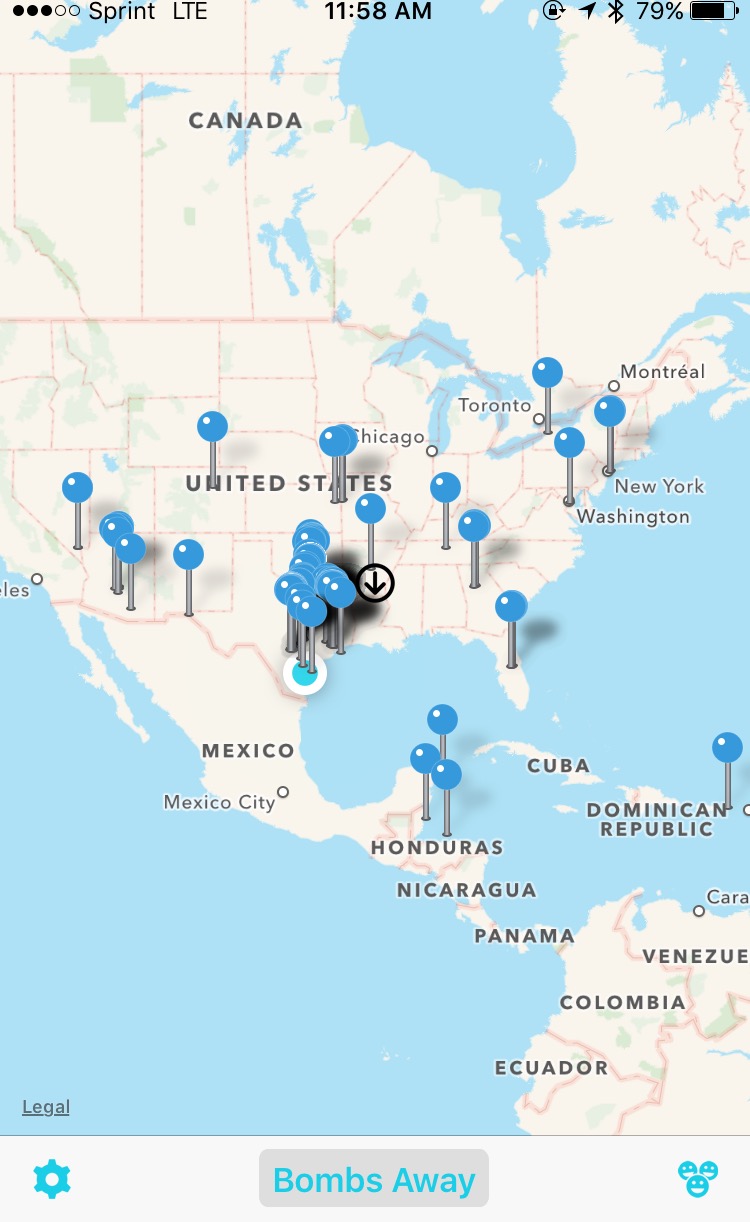Open the friends faces icon

pyautogui.click(x=697, y=1180)
